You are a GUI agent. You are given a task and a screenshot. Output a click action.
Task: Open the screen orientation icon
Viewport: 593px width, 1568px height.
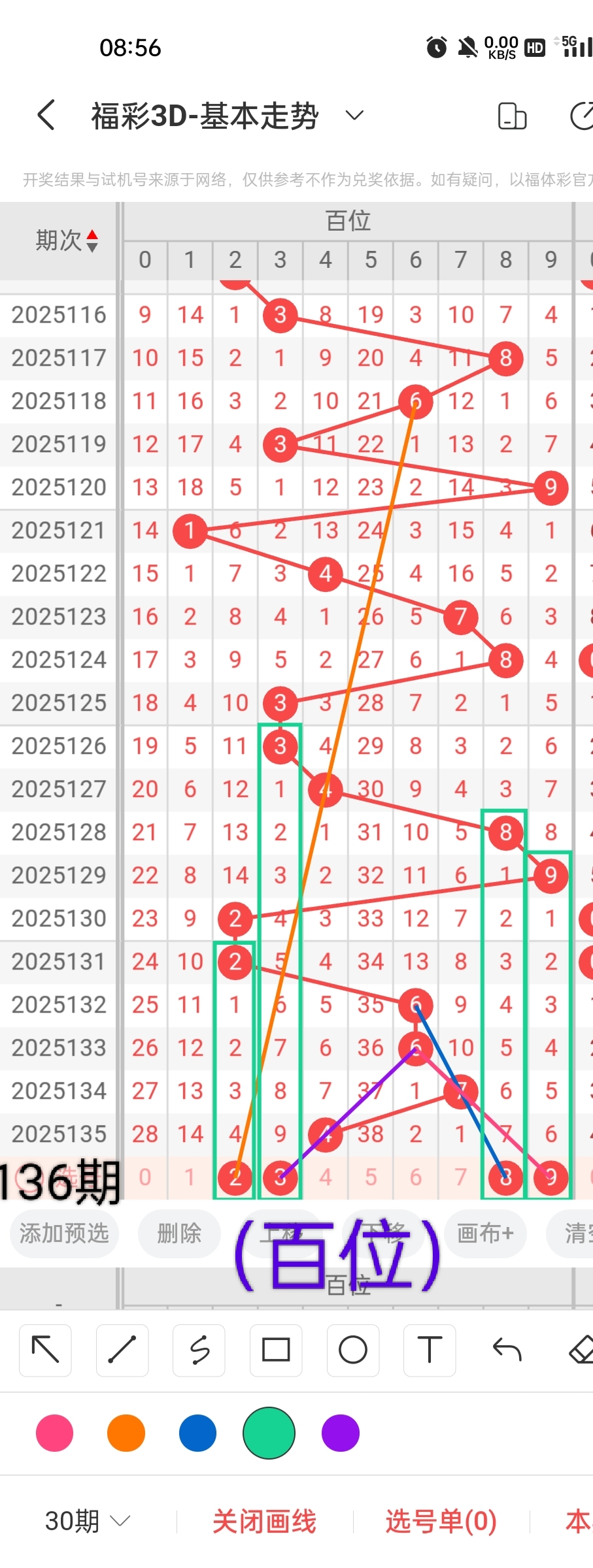tap(511, 116)
